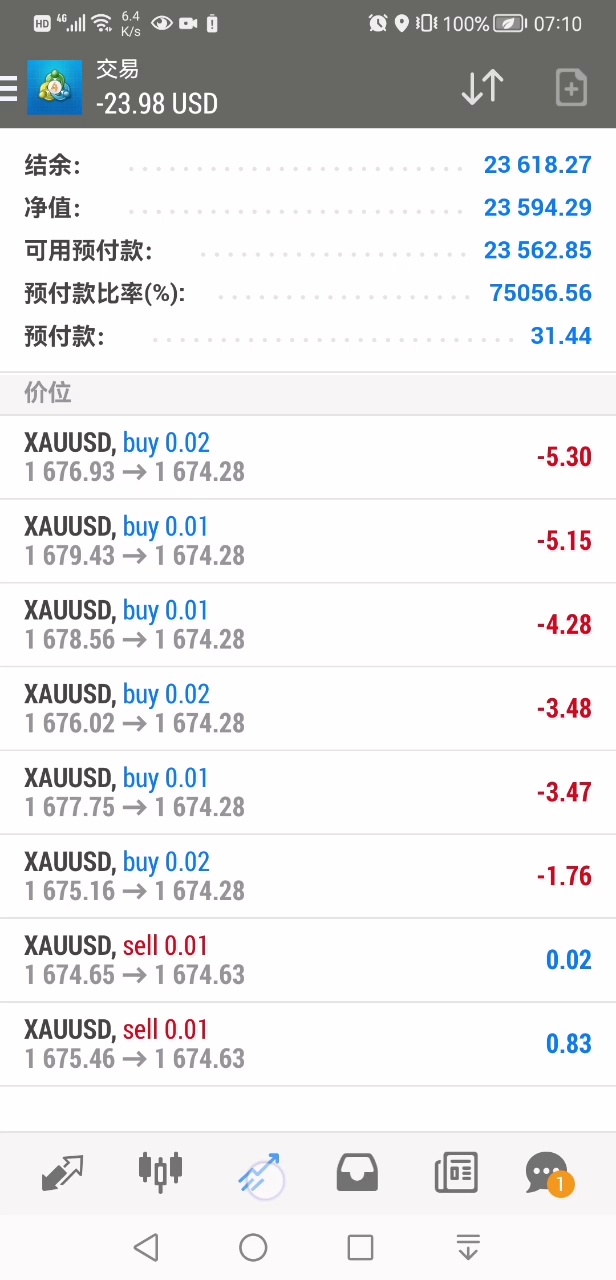
Task: Go to the system home screen
Action: [253, 1247]
